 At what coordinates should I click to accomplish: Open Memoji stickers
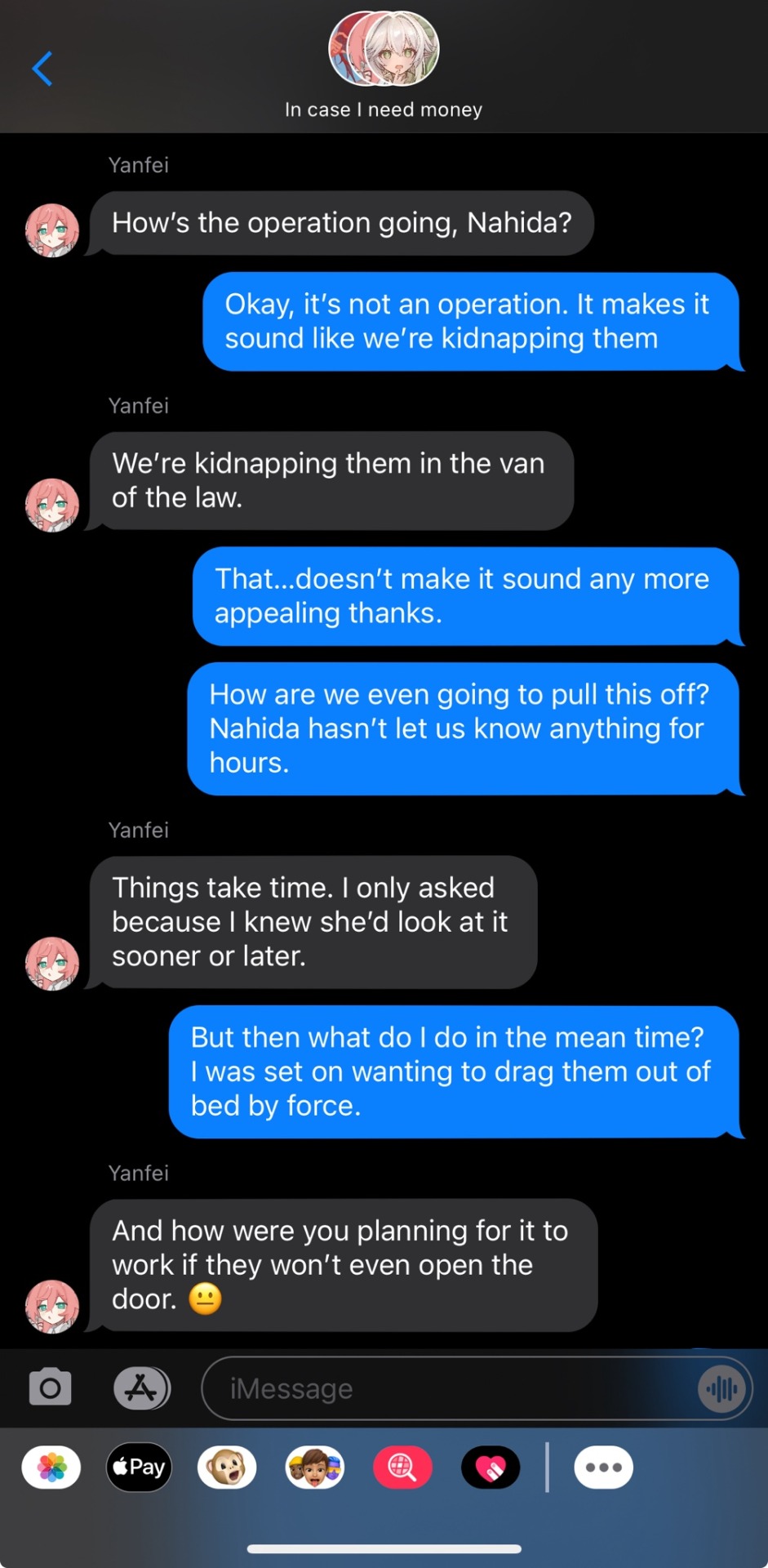pos(315,1468)
